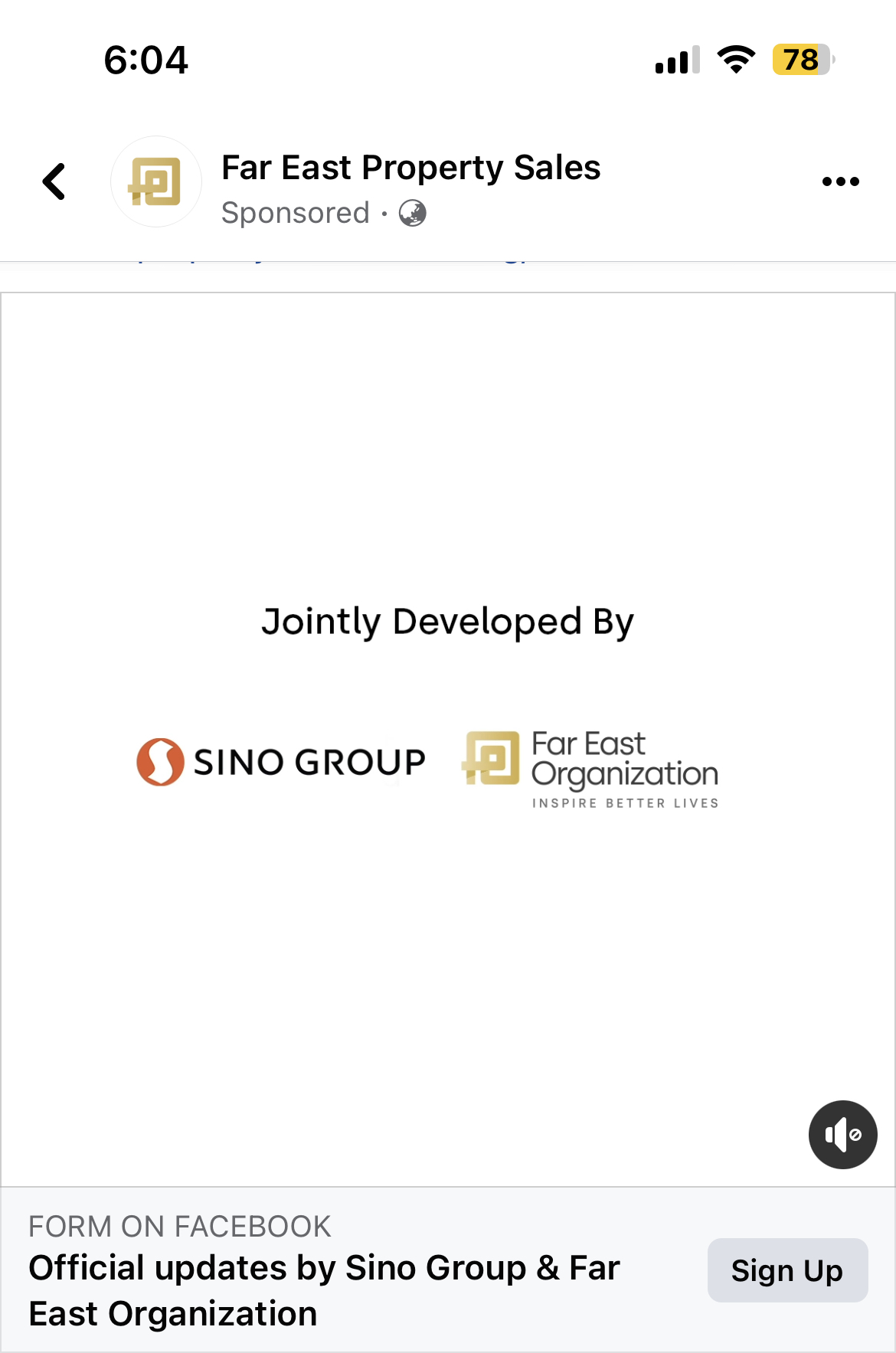This screenshot has height=1353, width=896.
Task: Tap the Sign Up button
Action: (x=786, y=1270)
